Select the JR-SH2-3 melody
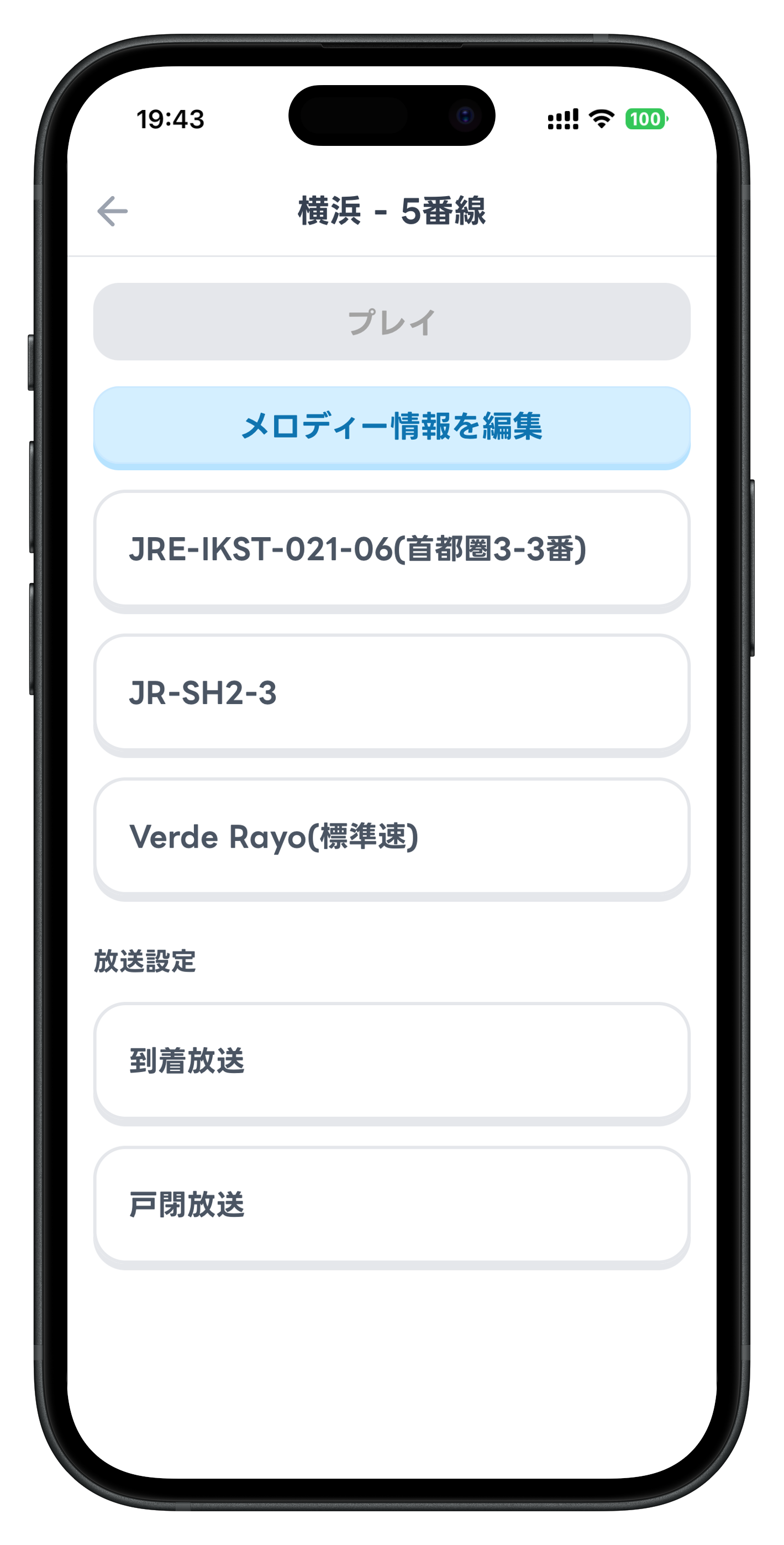 392,693
